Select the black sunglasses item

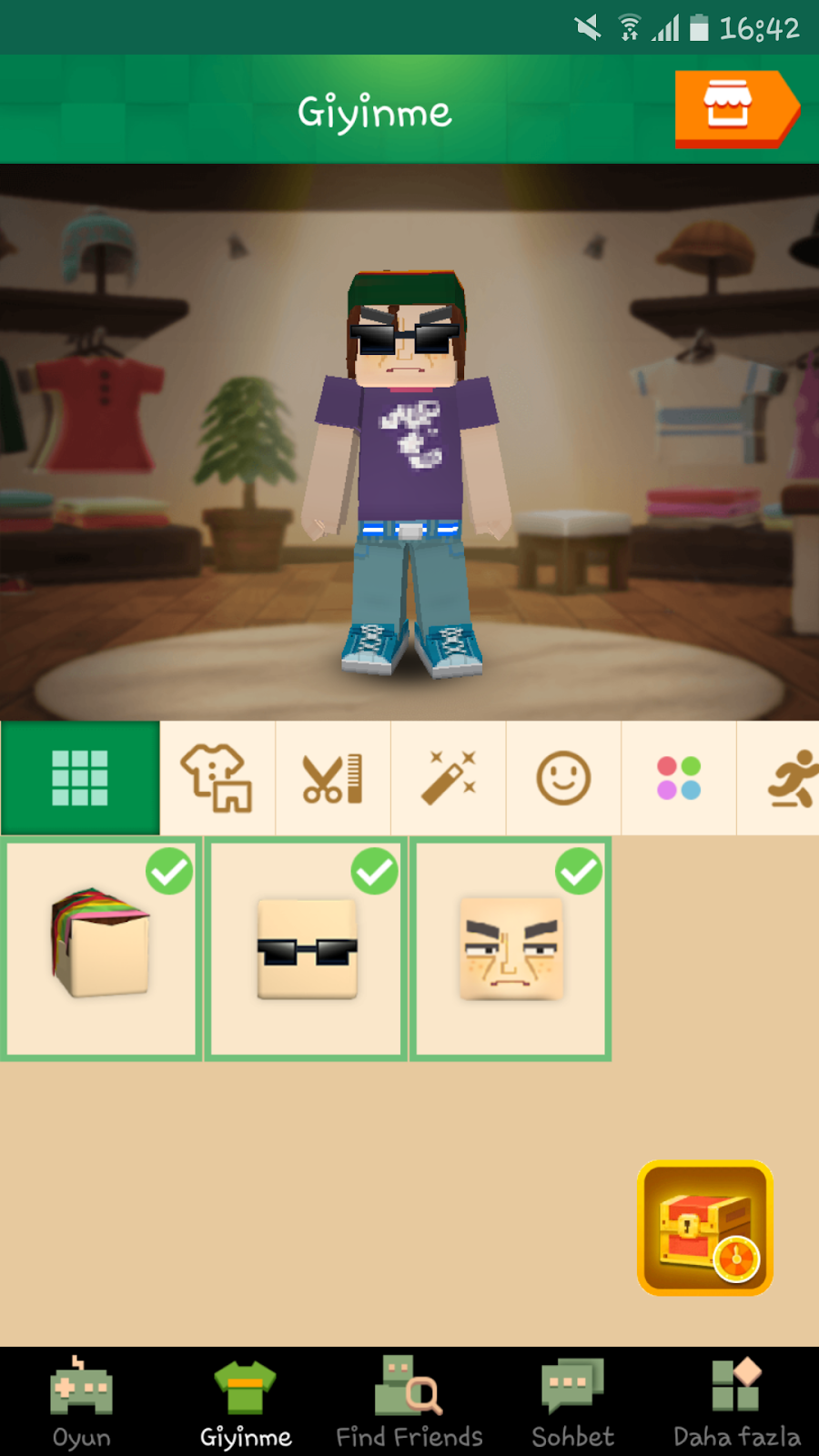point(307,948)
